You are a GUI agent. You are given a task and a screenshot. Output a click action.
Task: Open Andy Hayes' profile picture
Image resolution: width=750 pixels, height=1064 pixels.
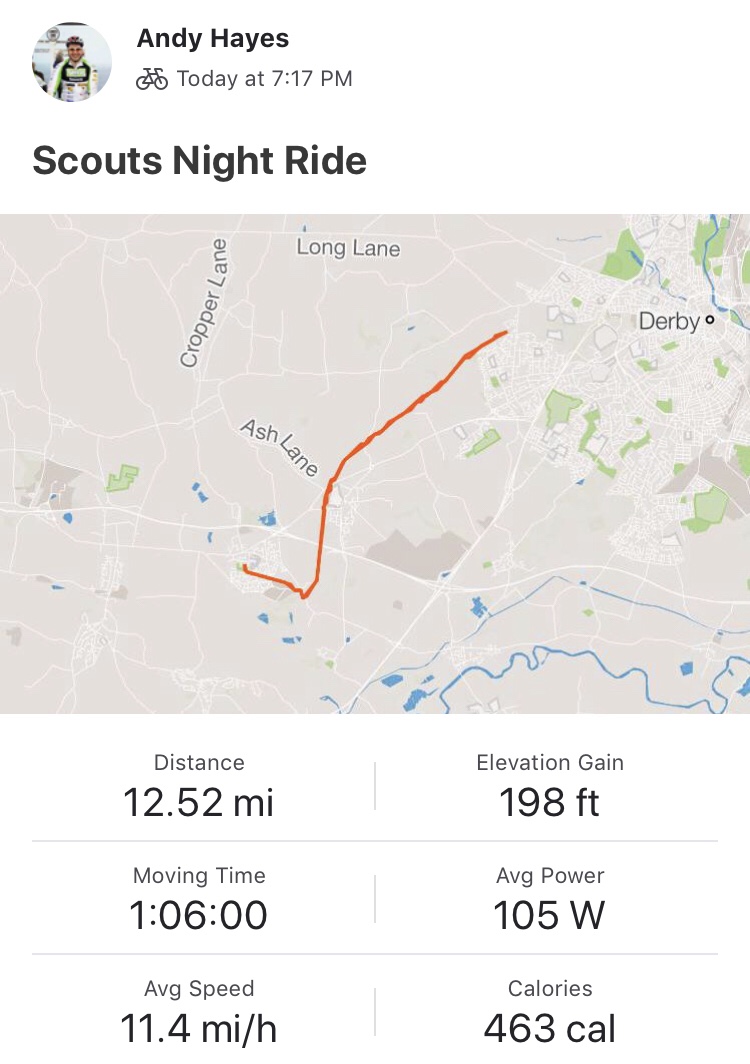click(x=71, y=60)
